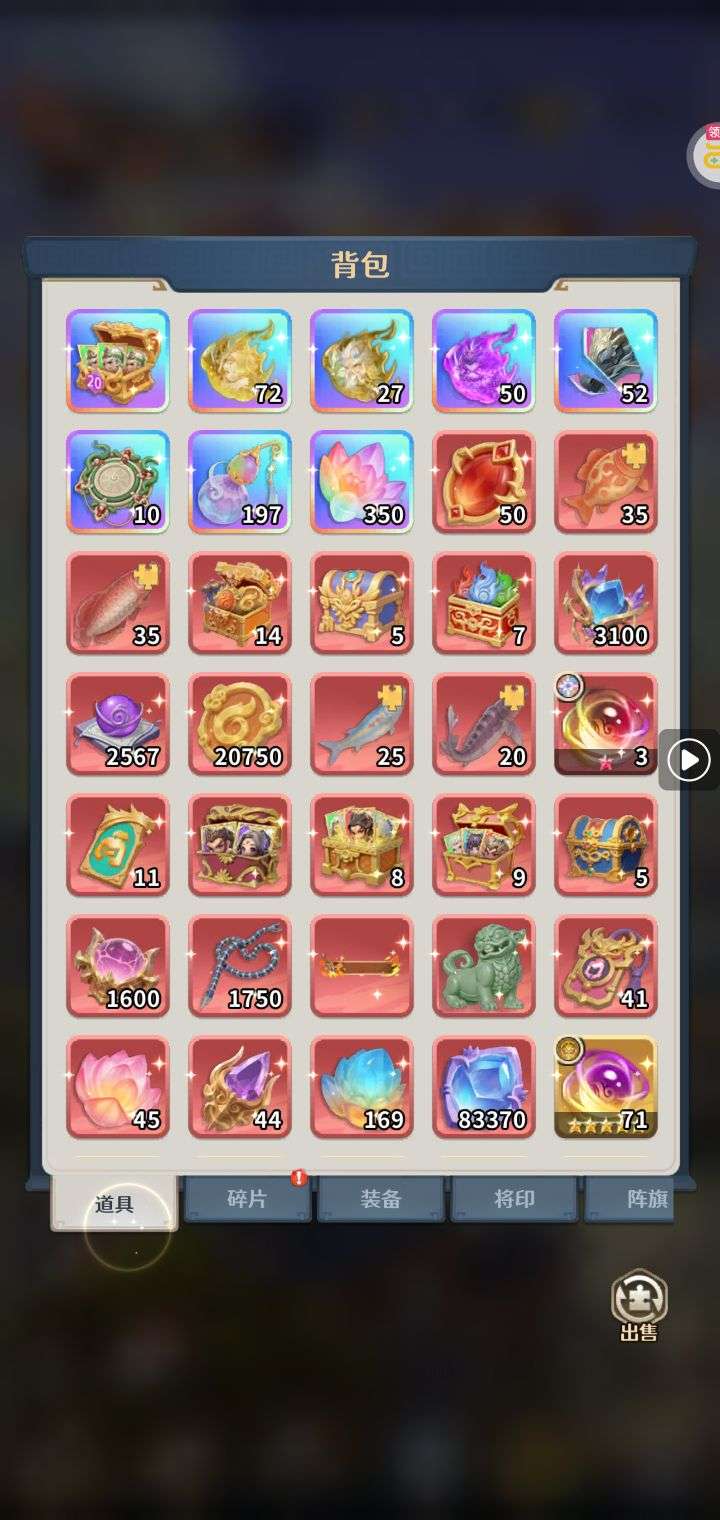Open the side play arrow button
This screenshot has height=1520, width=720.
pyautogui.click(x=689, y=760)
